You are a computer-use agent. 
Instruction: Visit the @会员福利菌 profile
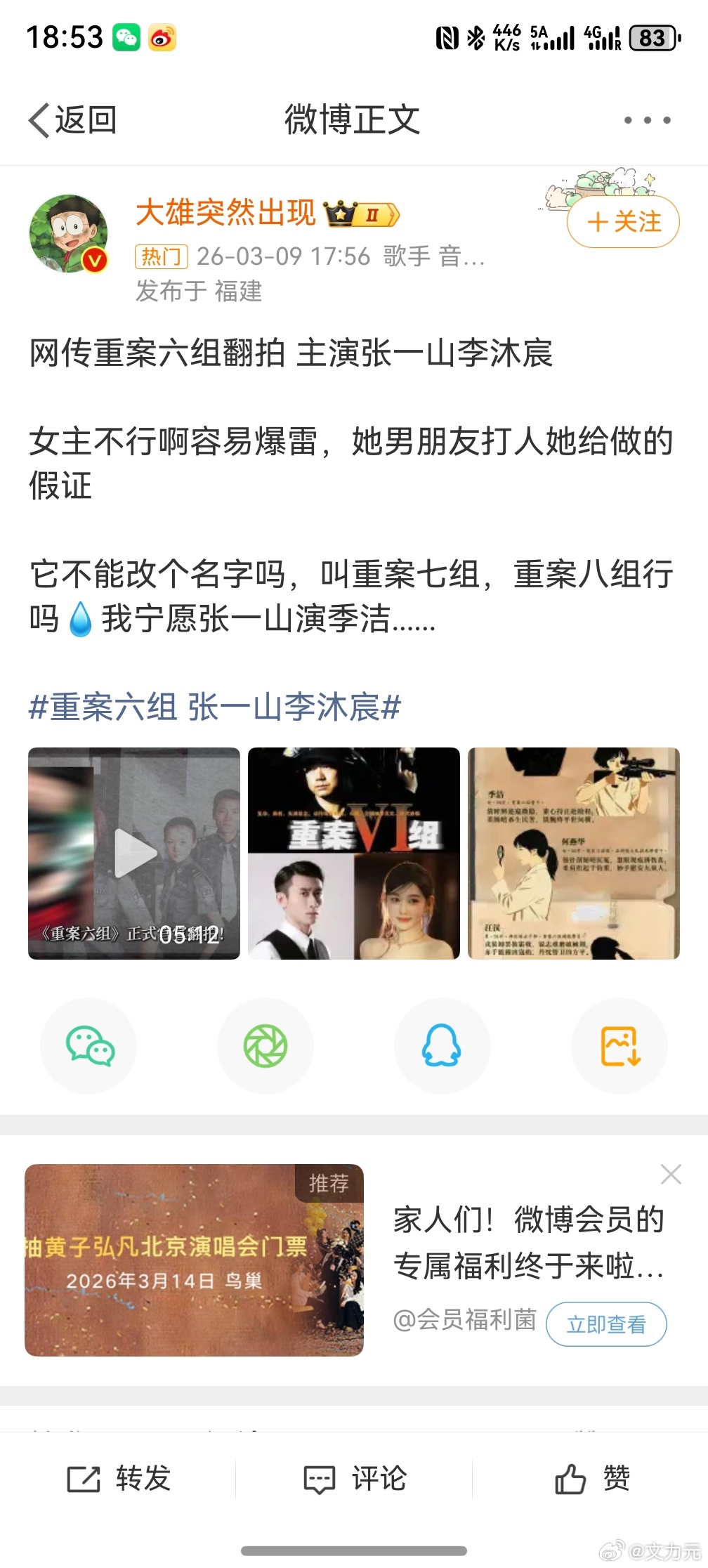[466, 1324]
